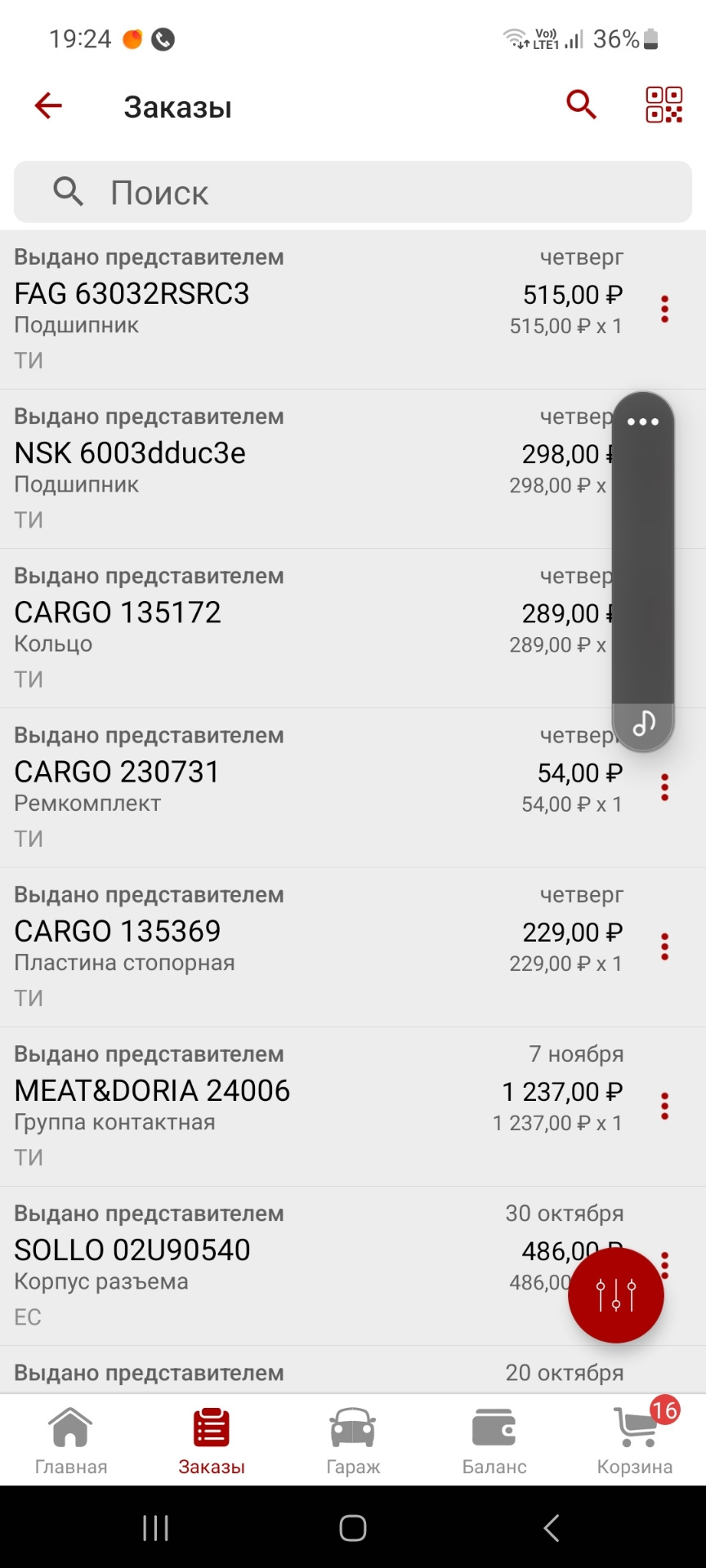This screenshot has width=706, height=1568.
Task: Switch to the Главная tab
Action: pos(71,1441)
